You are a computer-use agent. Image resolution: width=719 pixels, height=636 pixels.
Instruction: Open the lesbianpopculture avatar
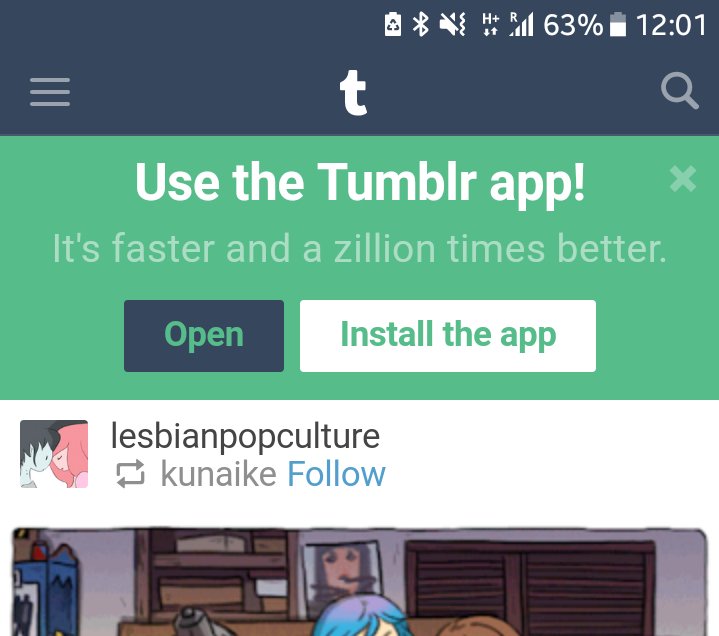coord(54,454)
